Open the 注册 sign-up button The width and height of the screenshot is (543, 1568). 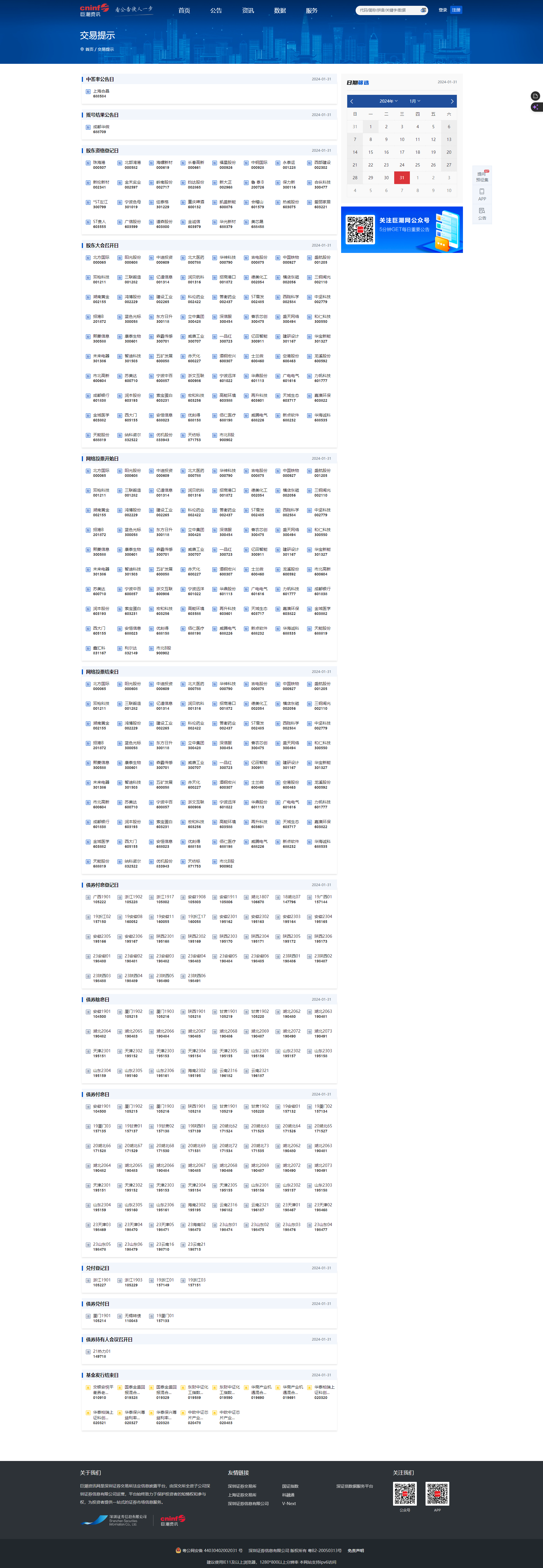456,10
